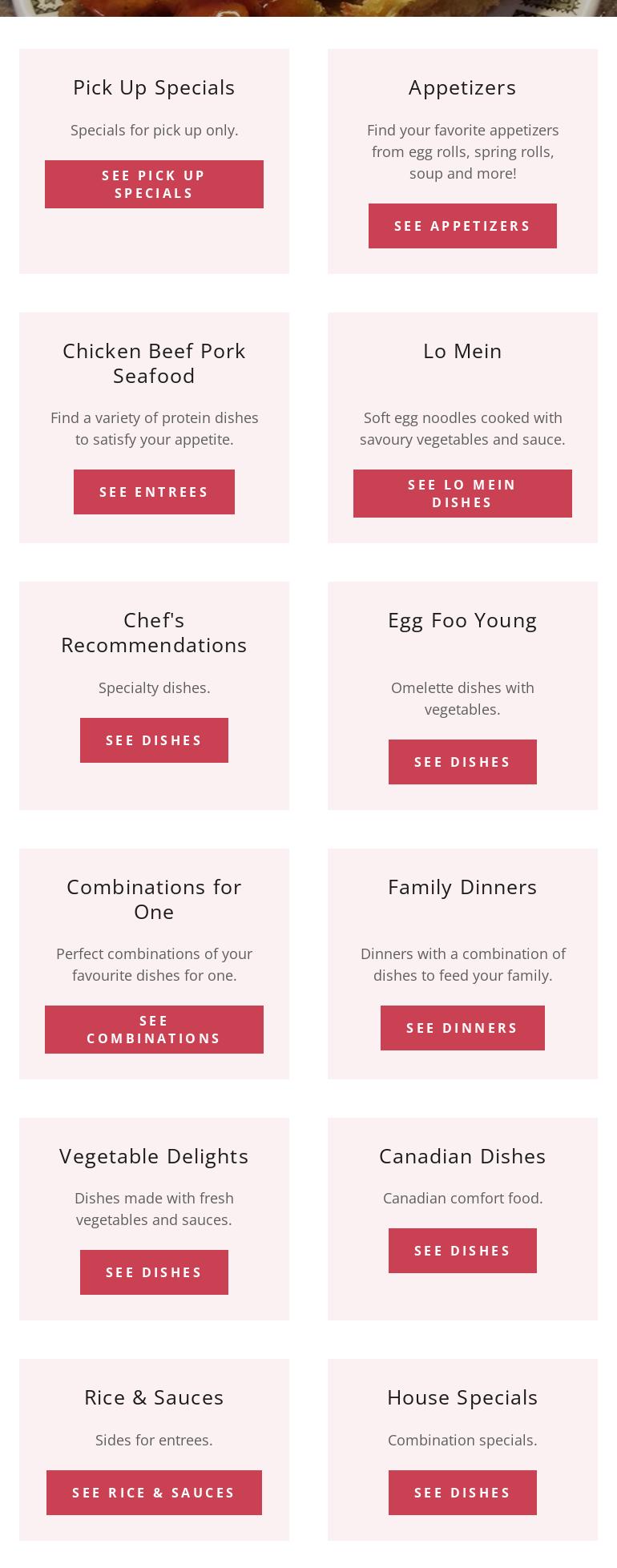Open the Family Dinners category card
This screenshot has height=1568, width=617.
tap(462, 964)
